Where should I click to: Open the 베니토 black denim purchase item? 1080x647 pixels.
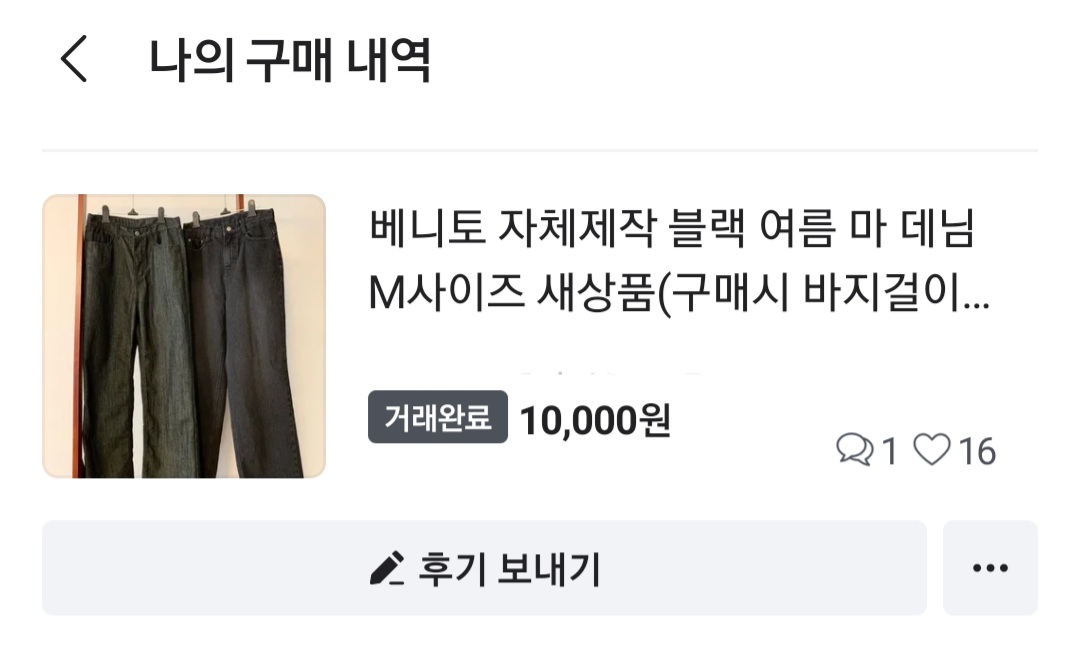[539, 336]
